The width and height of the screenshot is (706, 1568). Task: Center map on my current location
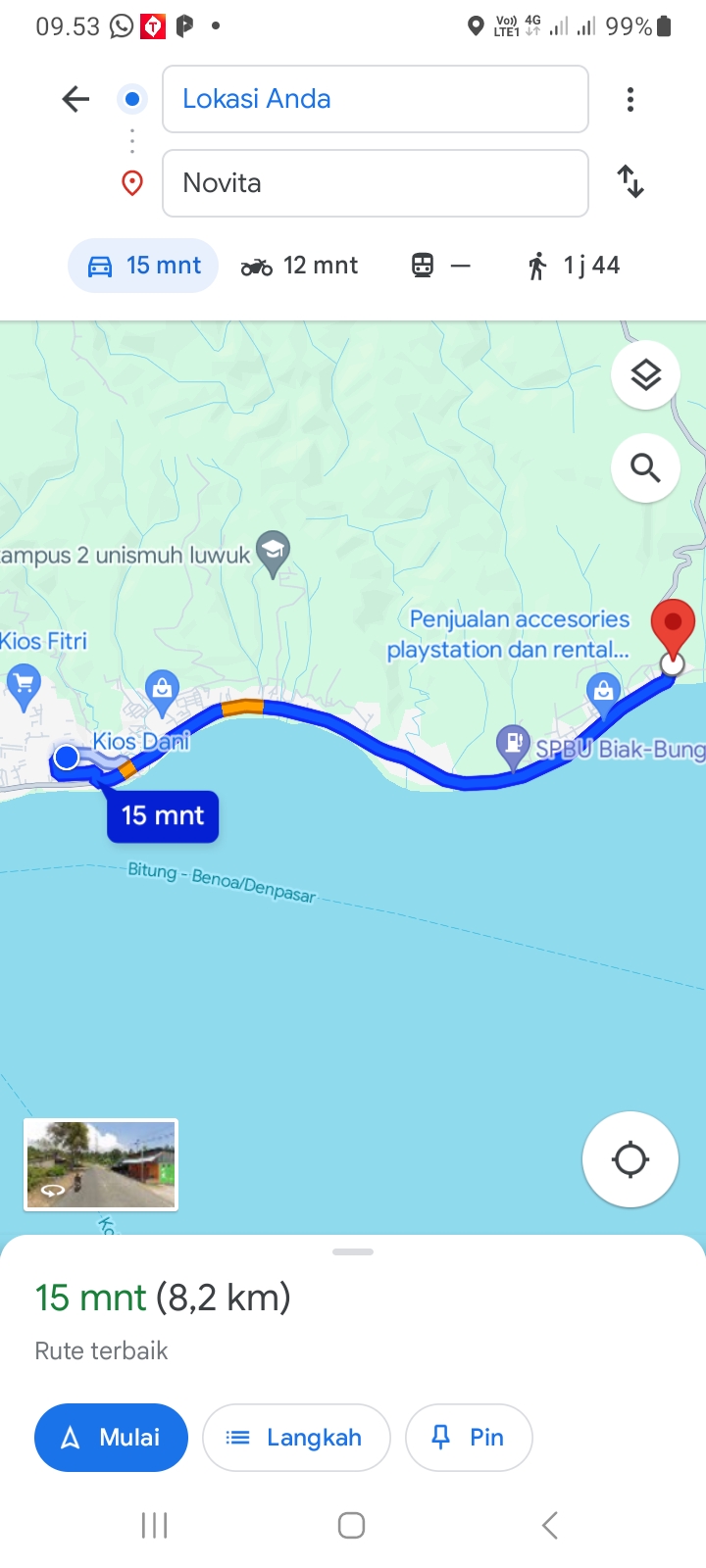(x=630, y=1159)
